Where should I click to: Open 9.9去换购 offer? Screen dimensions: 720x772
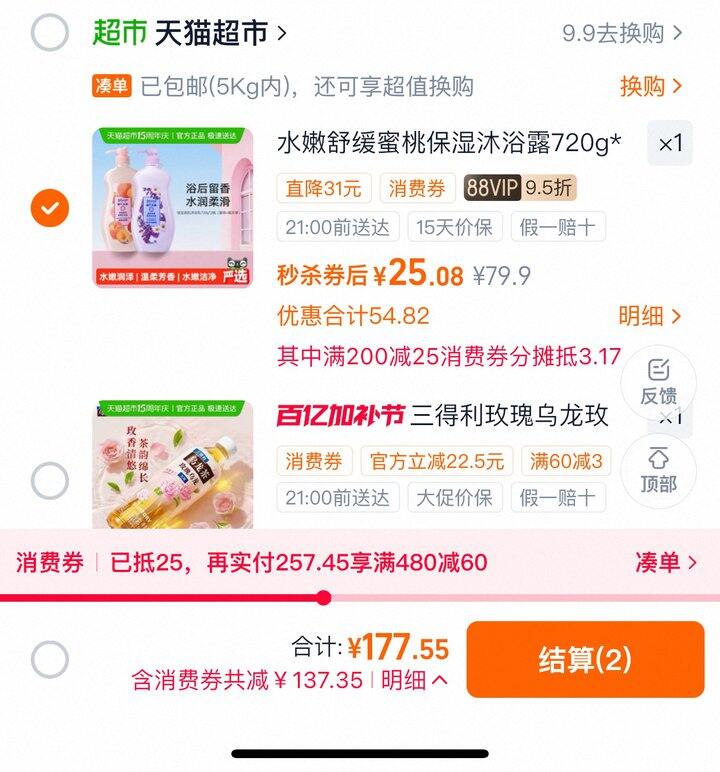tap(622, 33)
